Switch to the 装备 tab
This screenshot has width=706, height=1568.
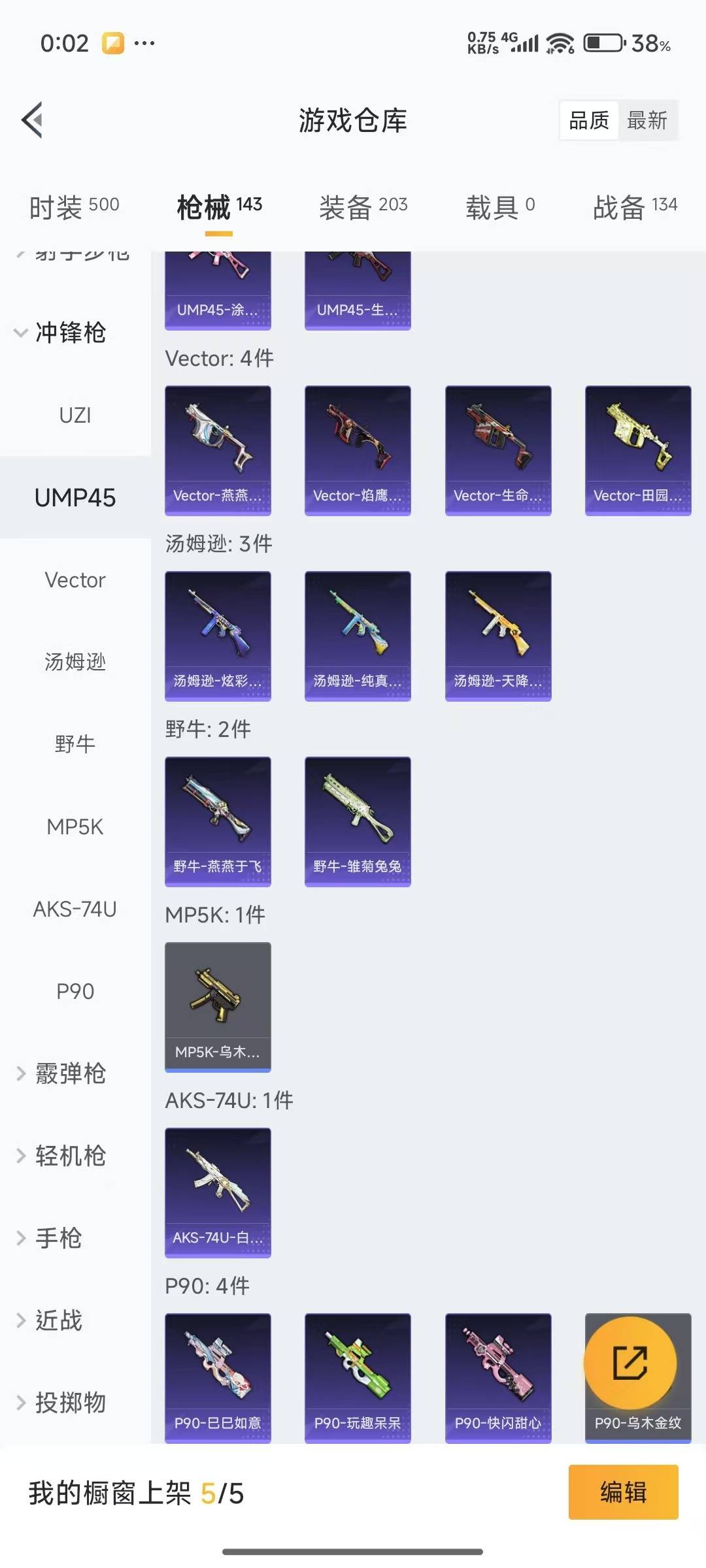[363, 207]
